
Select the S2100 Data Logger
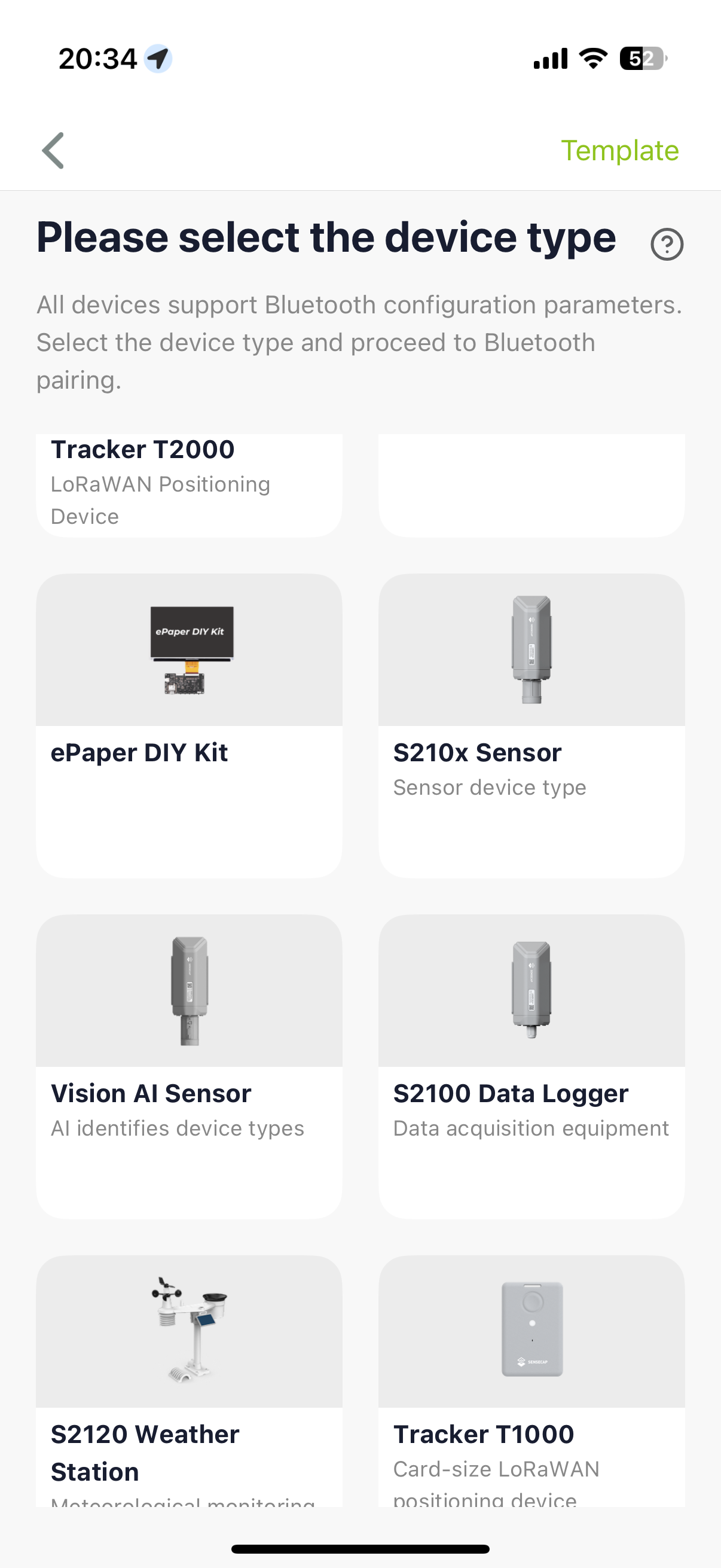click(531, 1065)
